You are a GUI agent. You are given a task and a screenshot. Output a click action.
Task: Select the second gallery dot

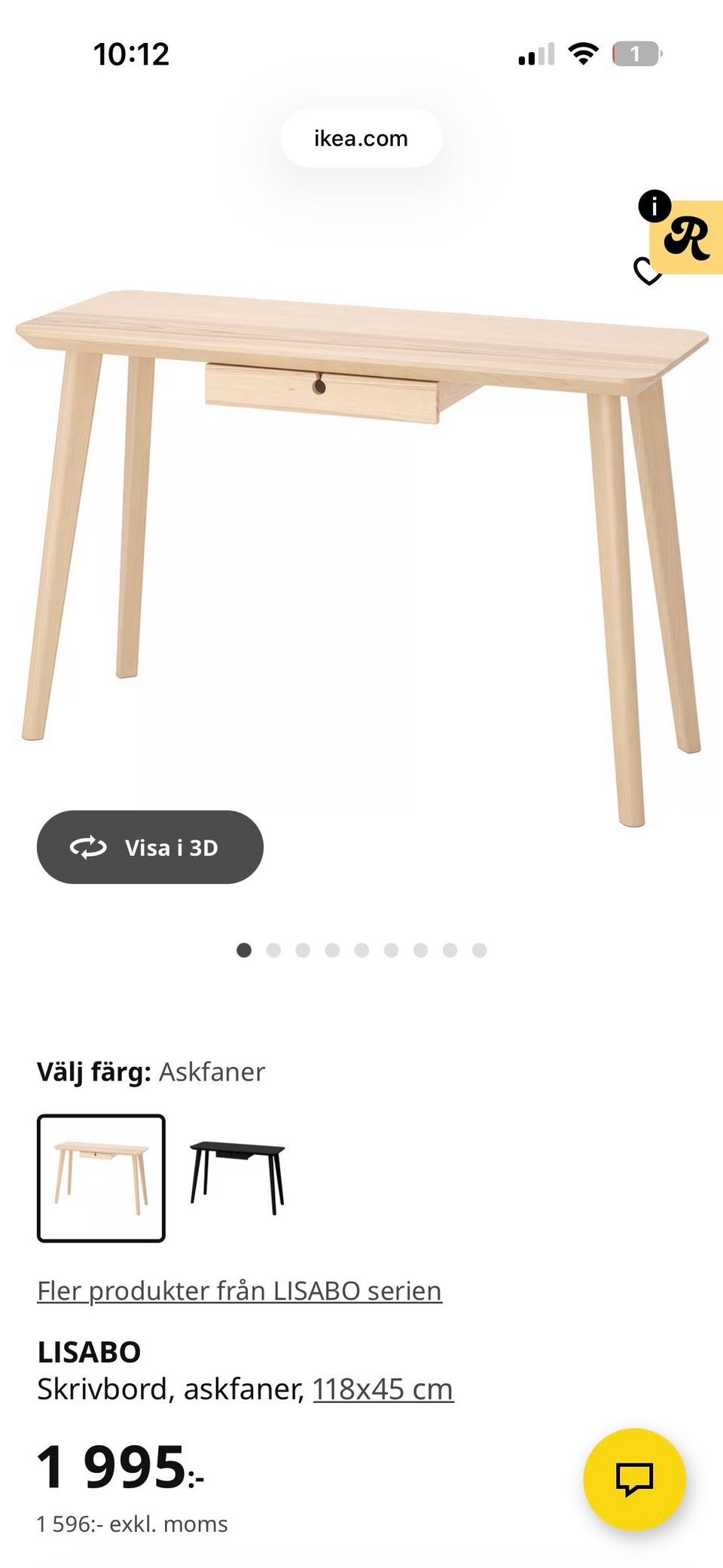(x=273, y=950)
